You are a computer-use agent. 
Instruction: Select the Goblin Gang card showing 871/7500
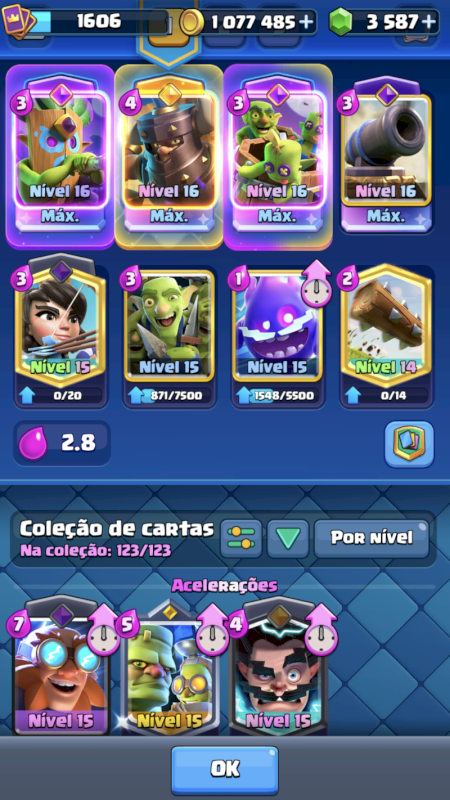click(x=169, y=337)
